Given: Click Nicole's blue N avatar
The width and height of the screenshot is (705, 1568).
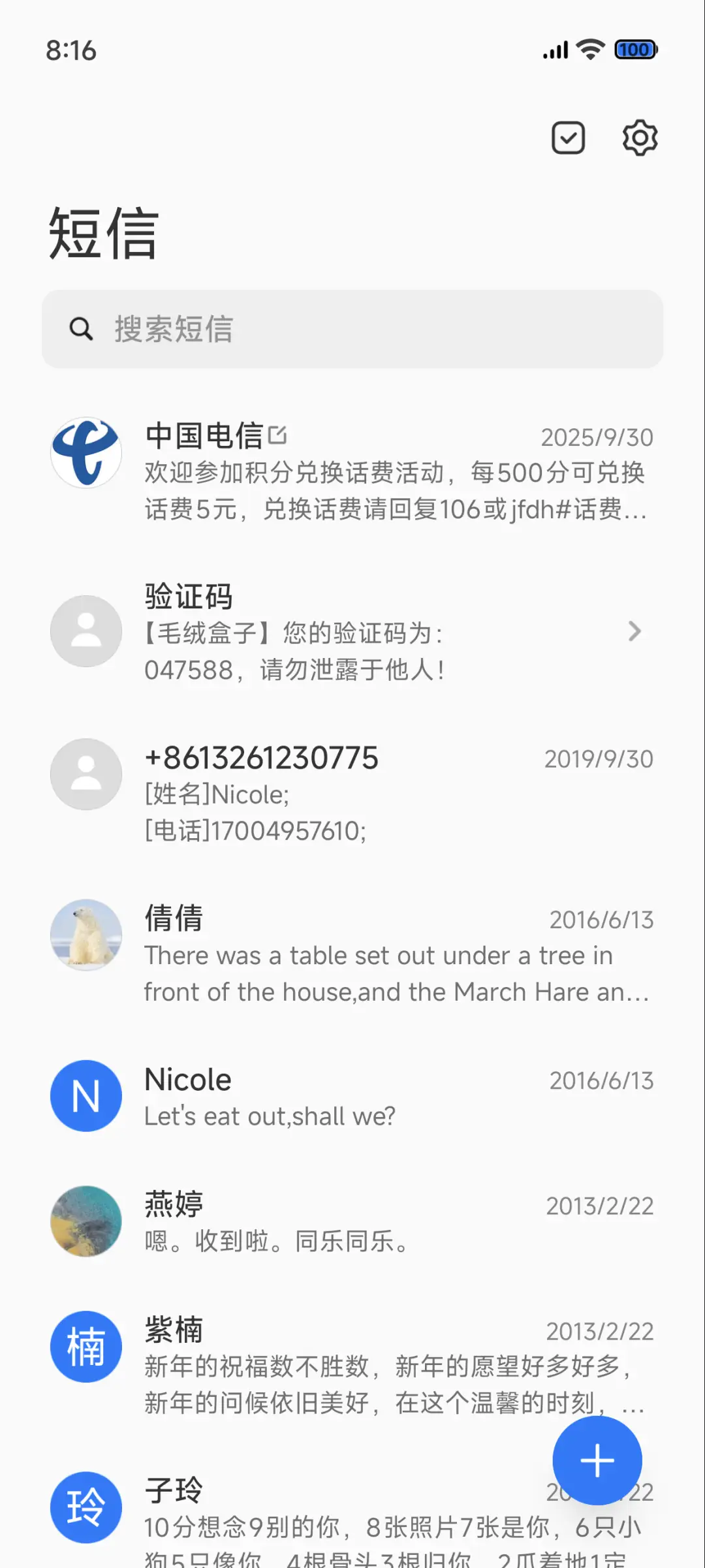Looking at the screenshot, I should click(86, 1096).
